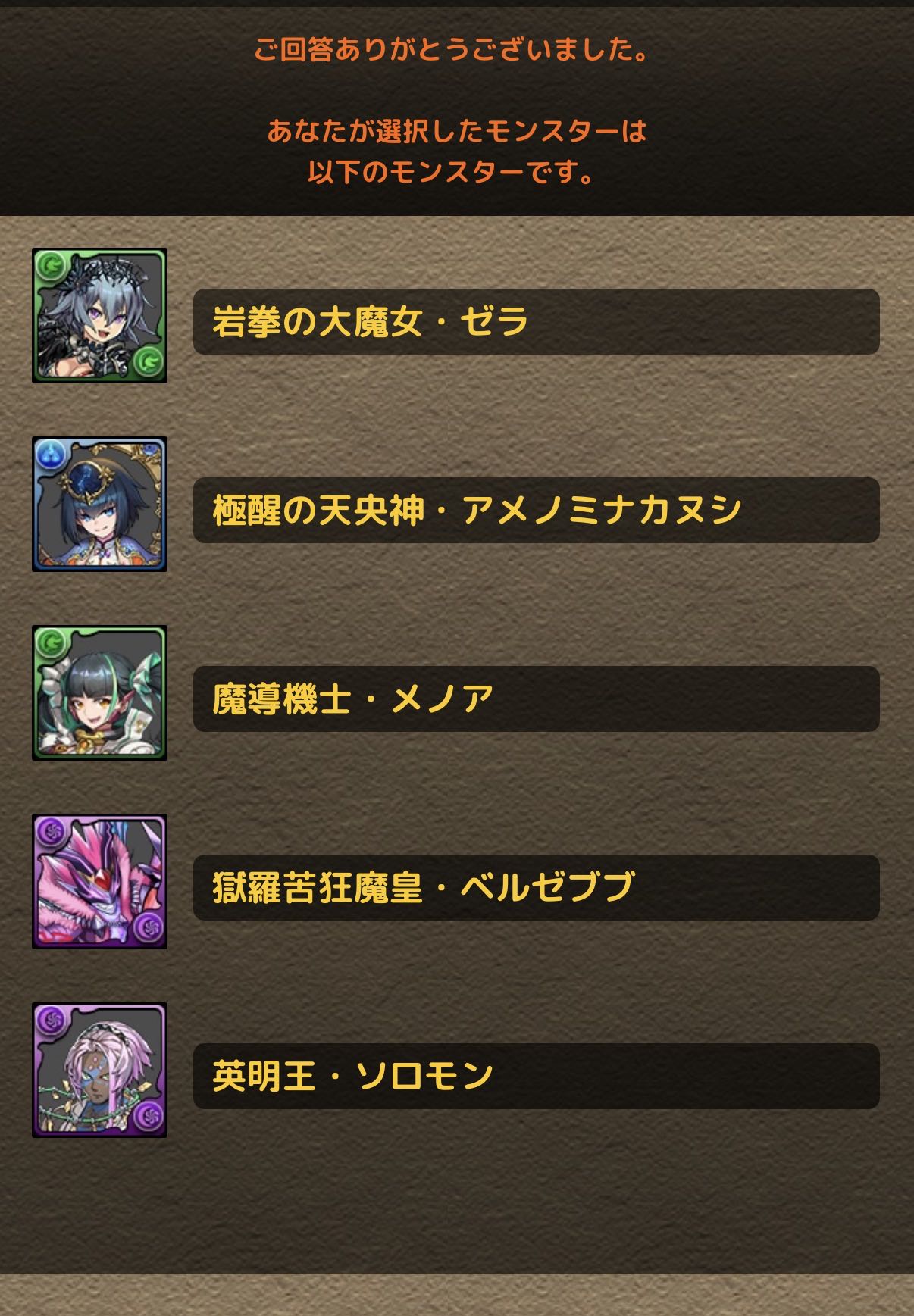Open 極醒の天央神・アメノミナカヌシ entry
914x1316 pixels.
tap(536, 510)
